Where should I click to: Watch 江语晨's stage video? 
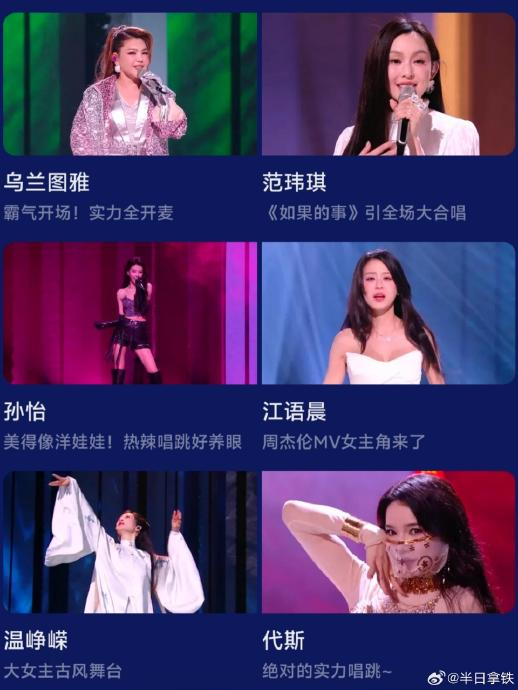coord(389,313)
